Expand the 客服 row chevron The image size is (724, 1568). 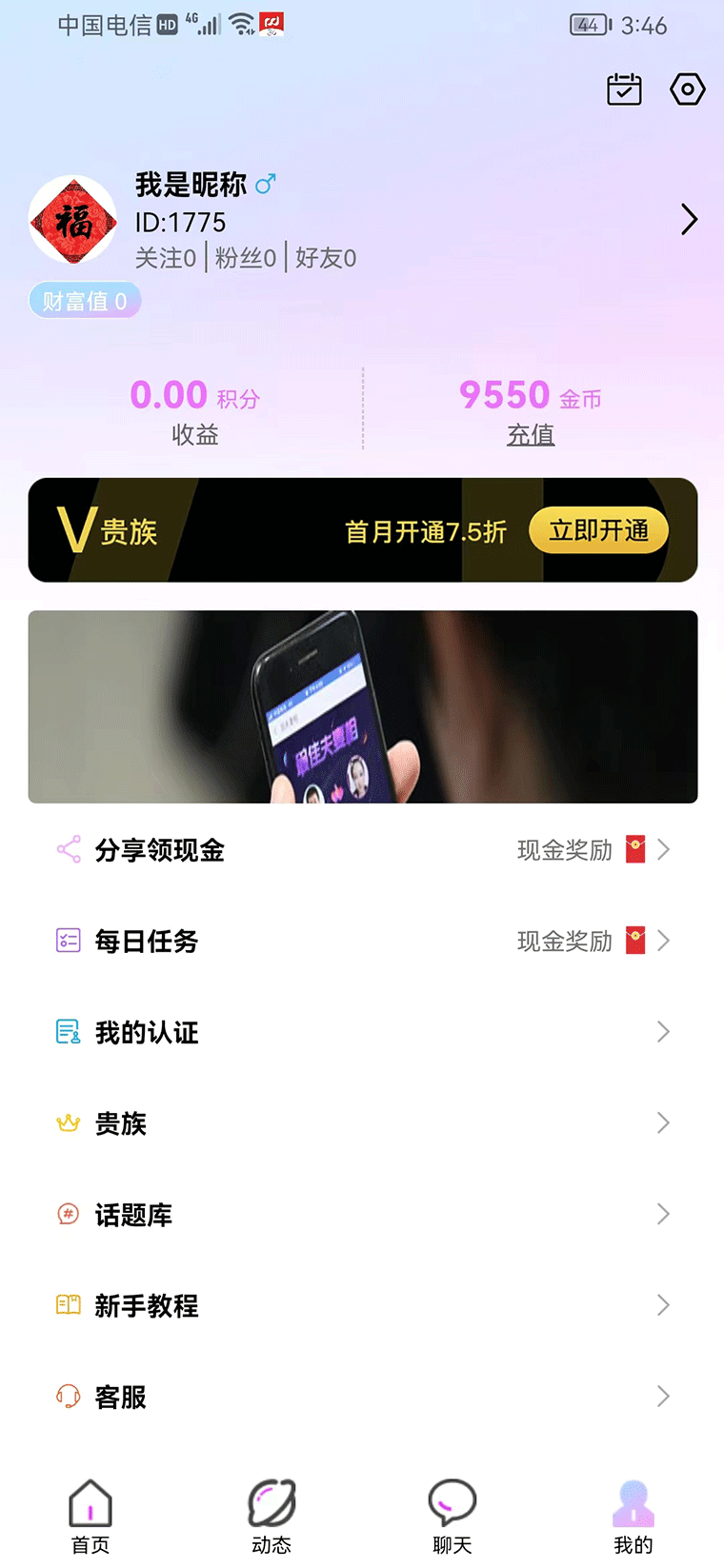point(663,1396)
